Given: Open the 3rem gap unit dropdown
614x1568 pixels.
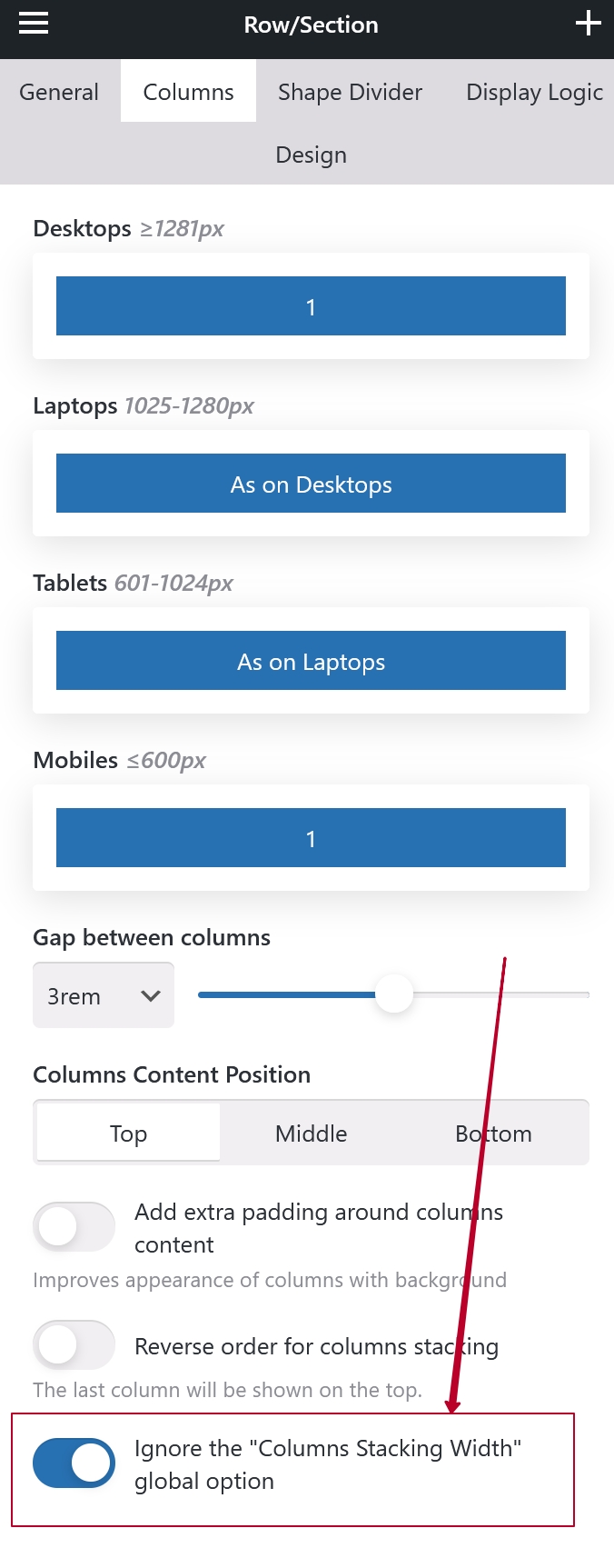Looking at the screenshot, I should [x=104, y=996].
